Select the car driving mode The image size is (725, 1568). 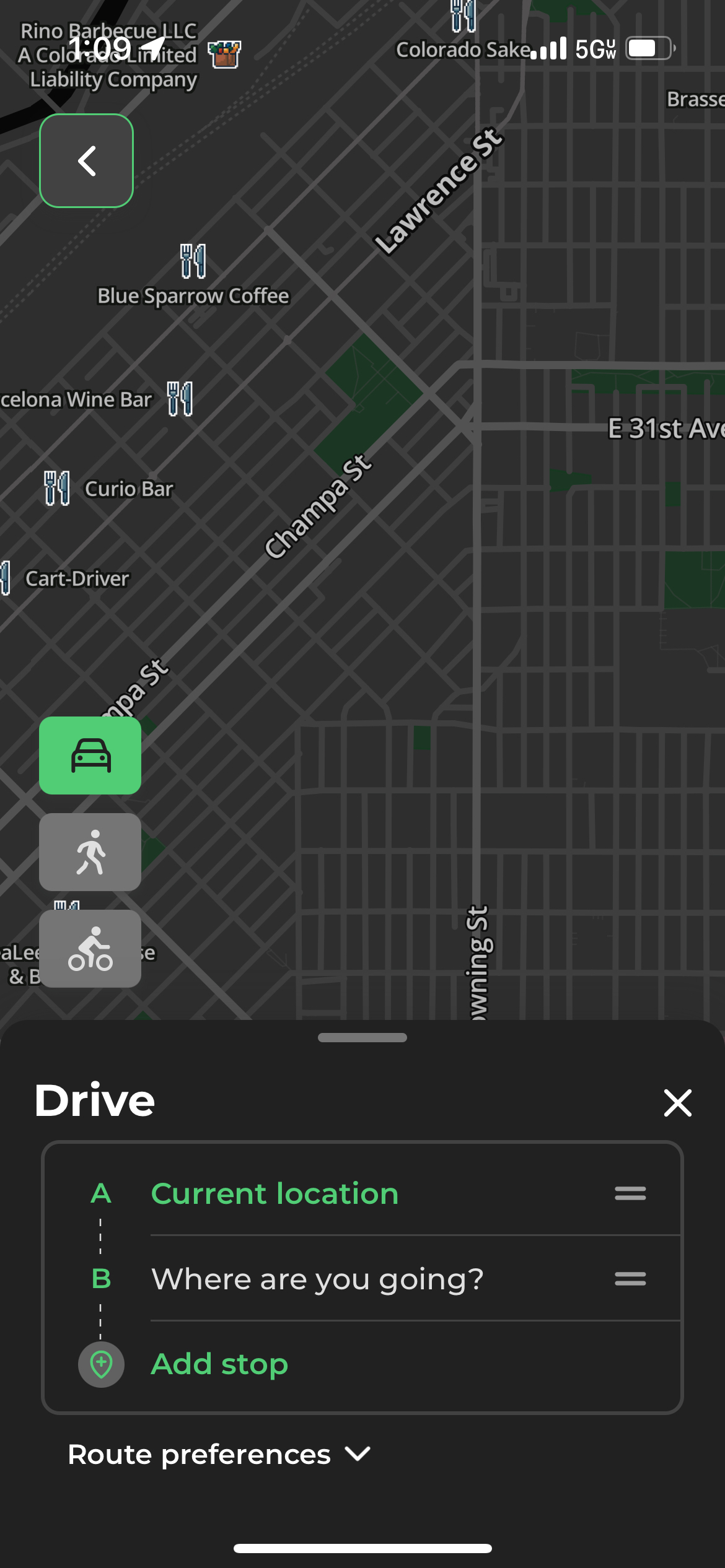click(90, 756)
